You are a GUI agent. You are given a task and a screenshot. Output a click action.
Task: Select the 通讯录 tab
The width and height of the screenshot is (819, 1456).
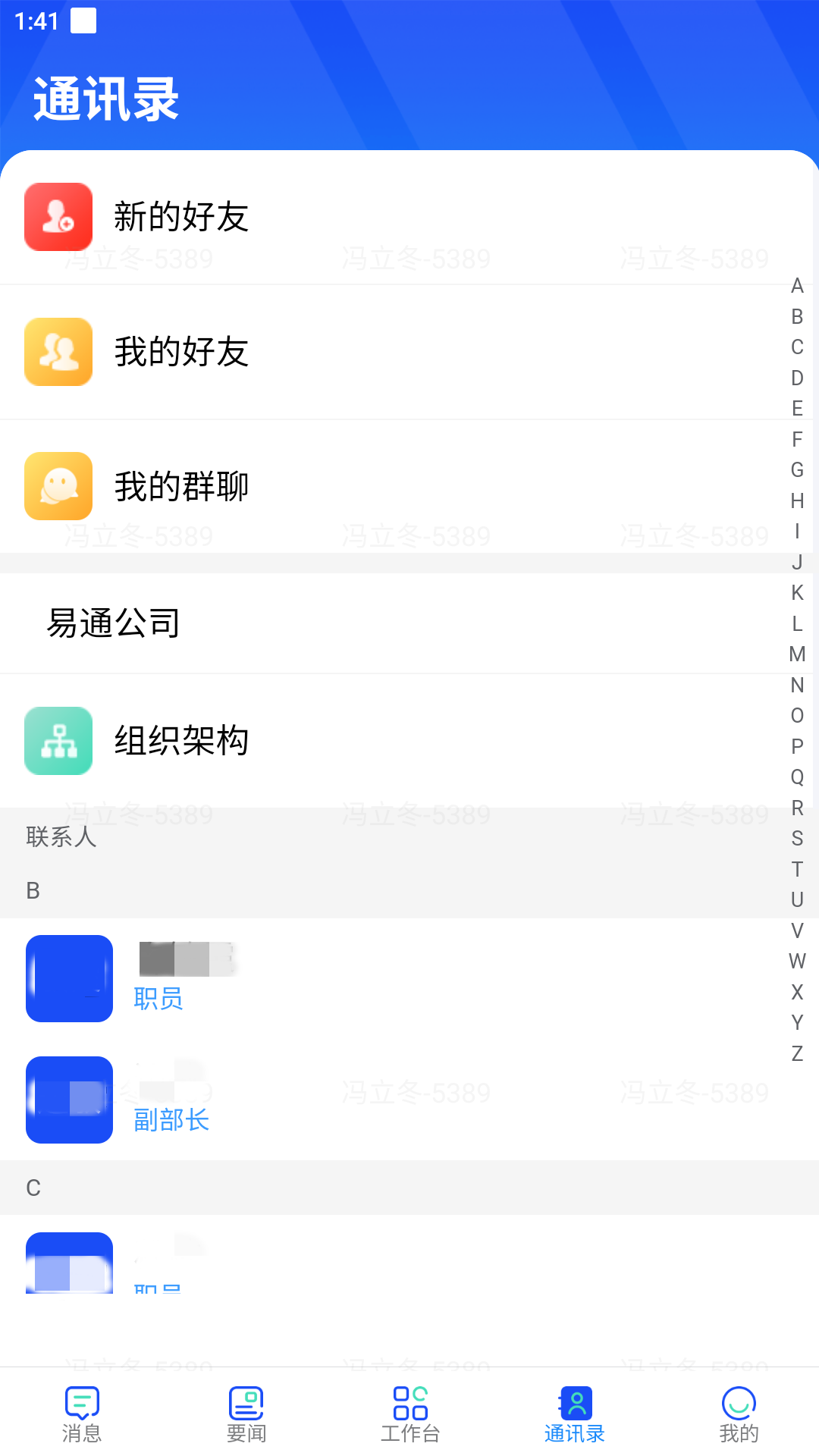[575, 1414]
